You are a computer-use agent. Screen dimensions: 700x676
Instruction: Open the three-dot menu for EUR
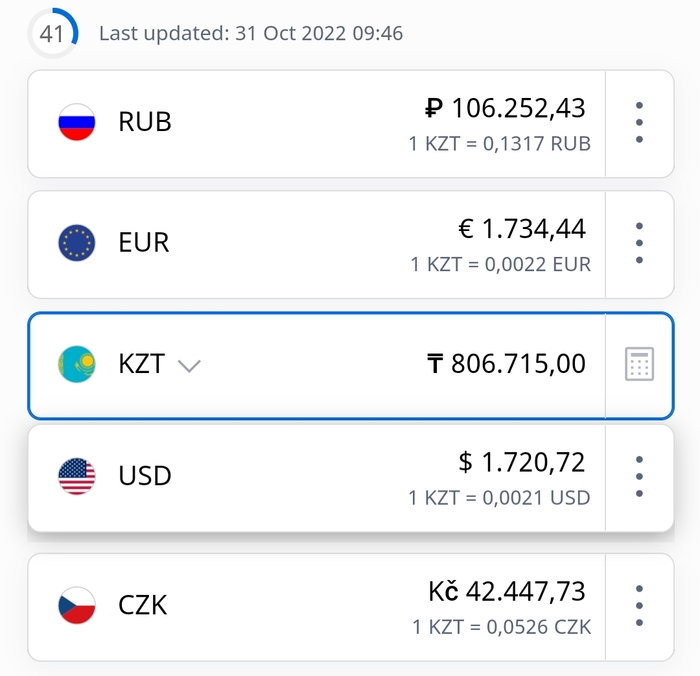tap(639, 244)
